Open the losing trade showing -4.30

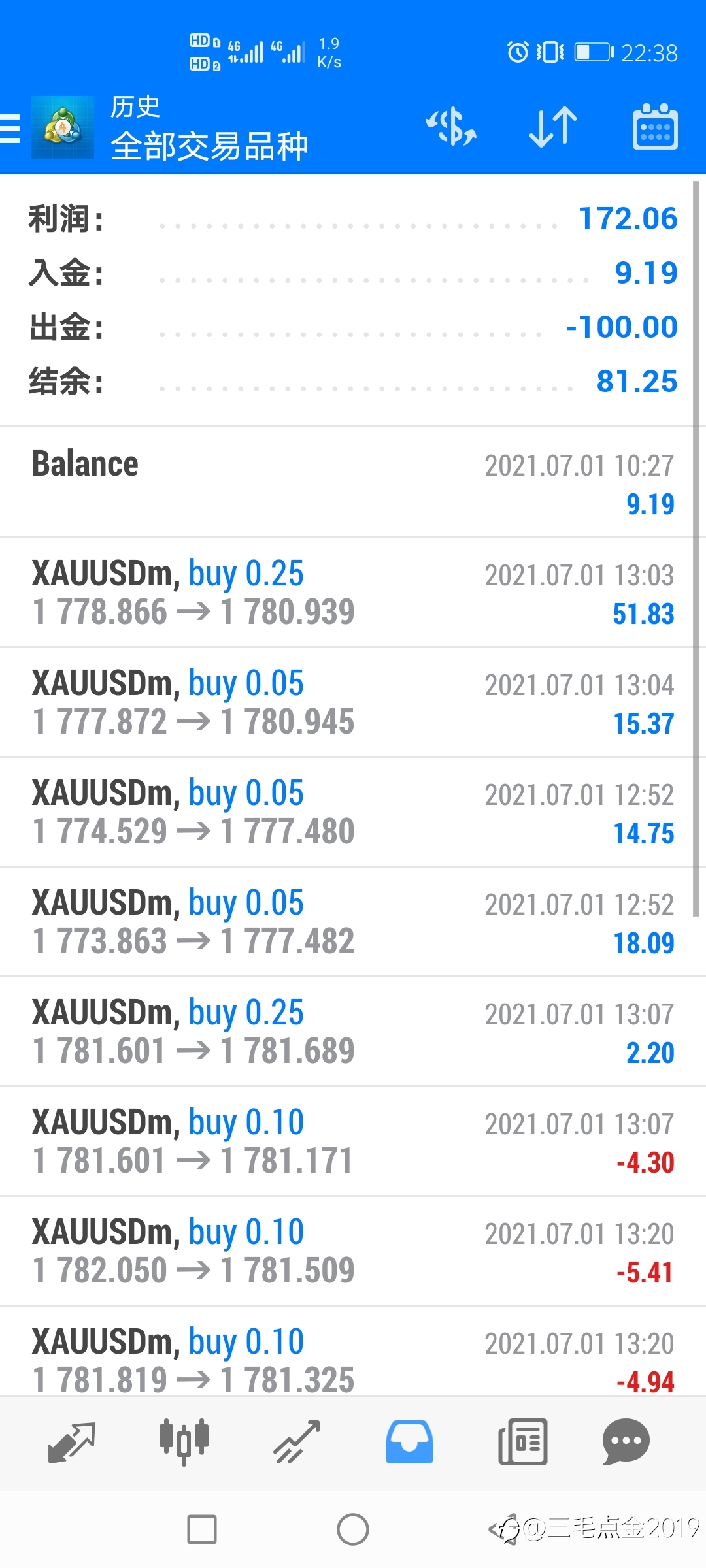click(x=353, y=1141)
